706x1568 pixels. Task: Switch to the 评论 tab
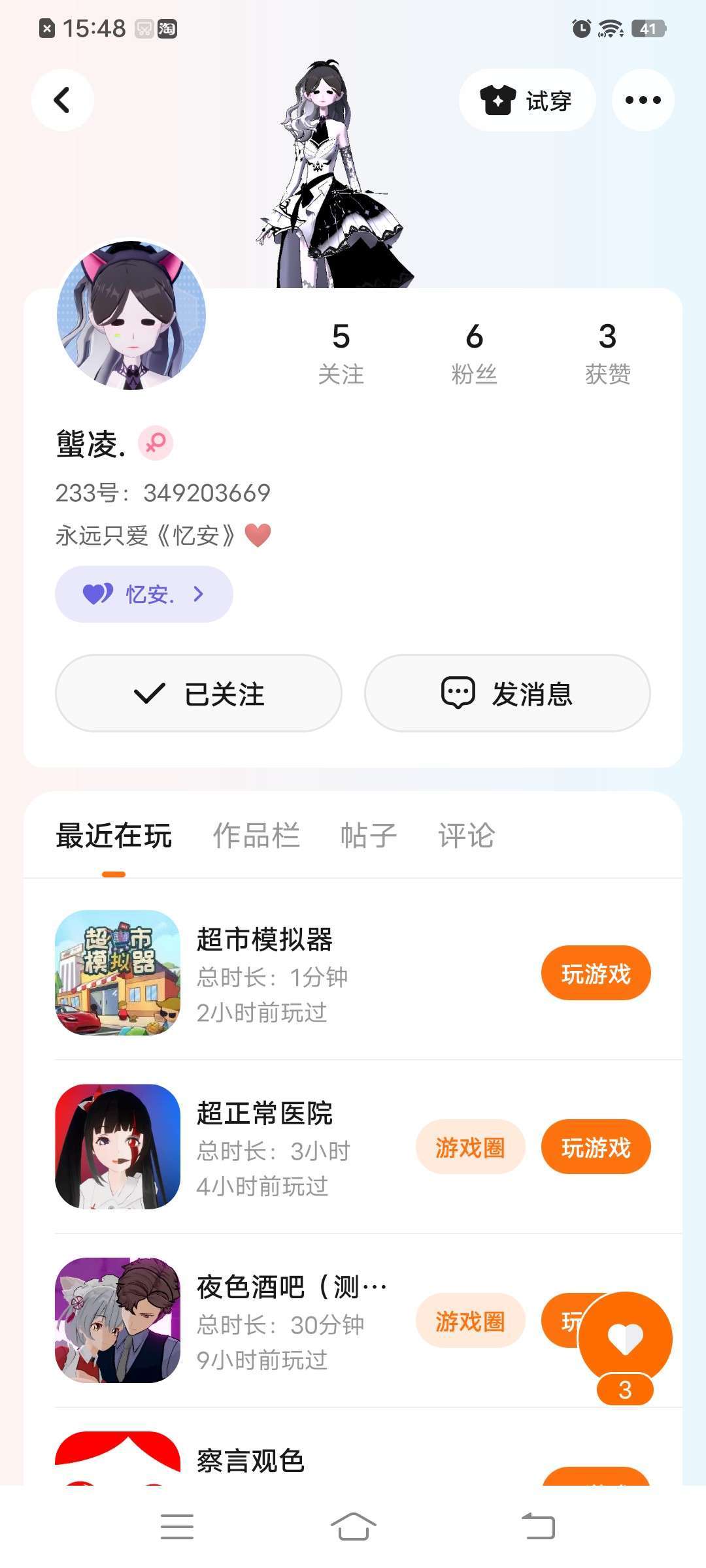tap(467, 836)
